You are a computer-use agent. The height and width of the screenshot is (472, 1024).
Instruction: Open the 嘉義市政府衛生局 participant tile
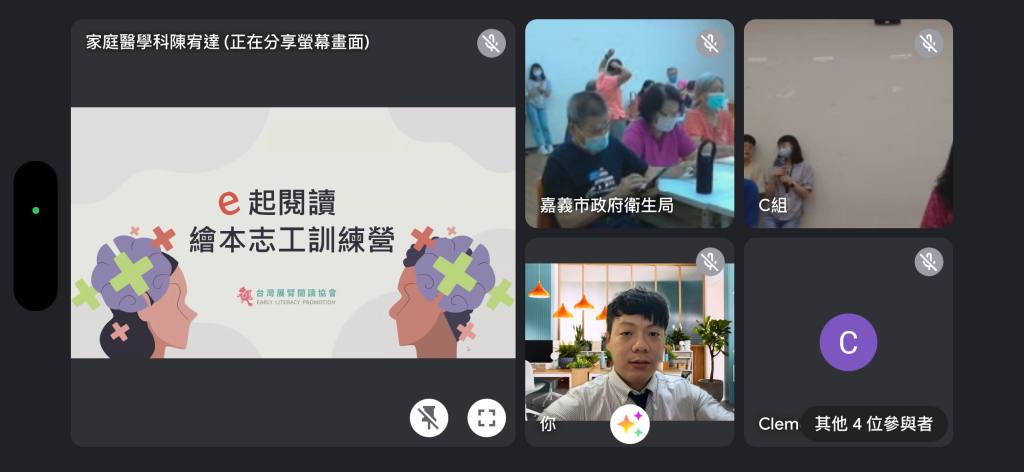click(629, 123)
